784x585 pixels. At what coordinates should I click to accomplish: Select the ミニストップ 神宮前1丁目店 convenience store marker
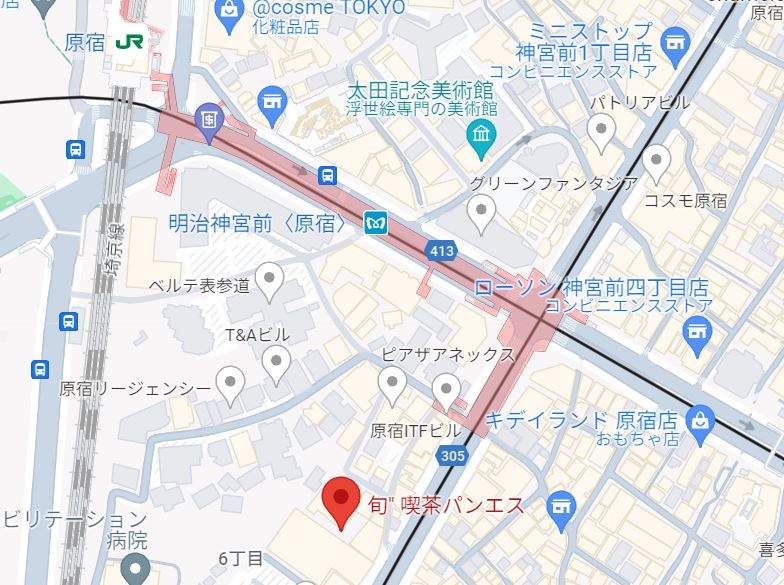(677, 44)
